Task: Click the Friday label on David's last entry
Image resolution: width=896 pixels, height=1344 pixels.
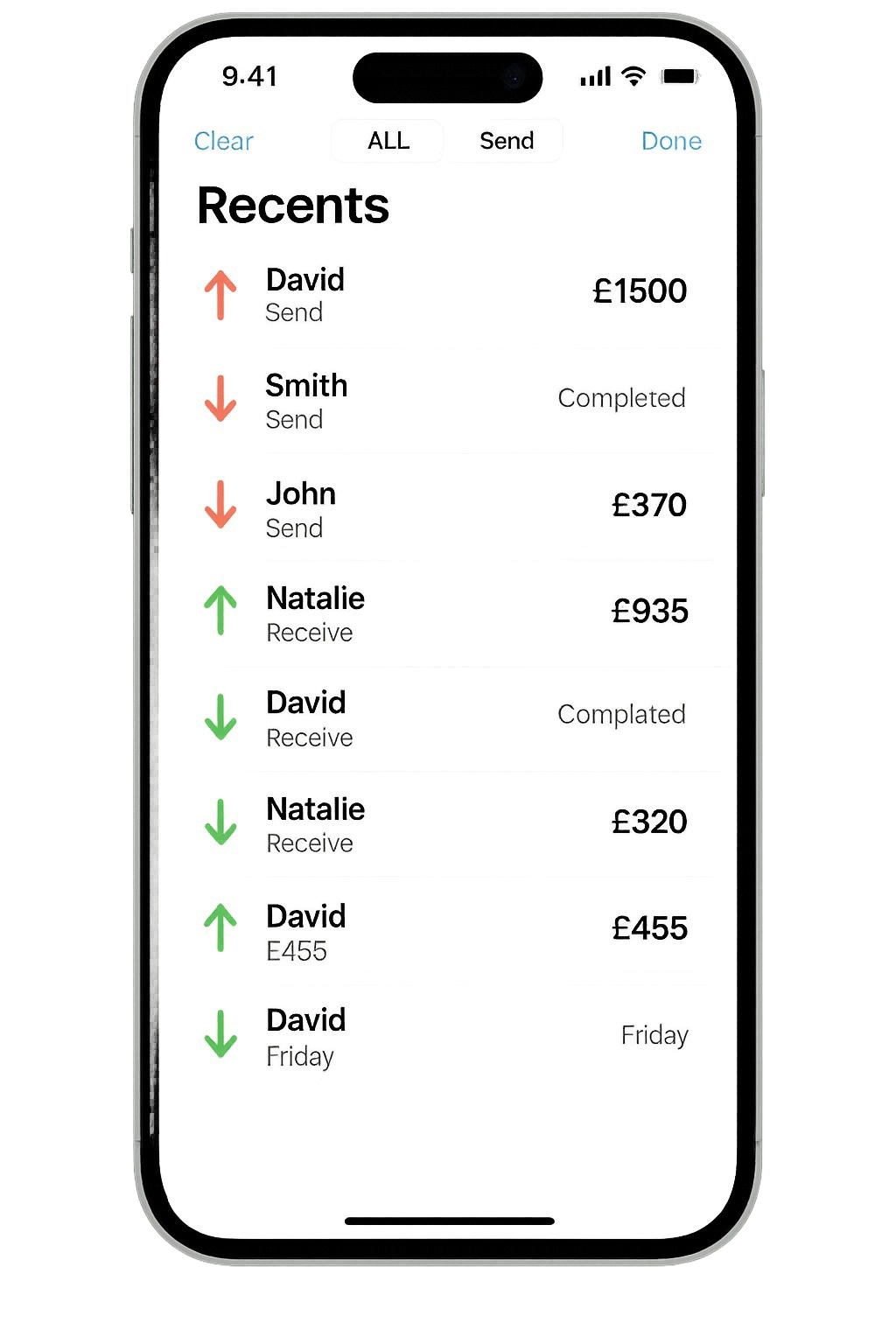Action: click(x=654, y=1035)
